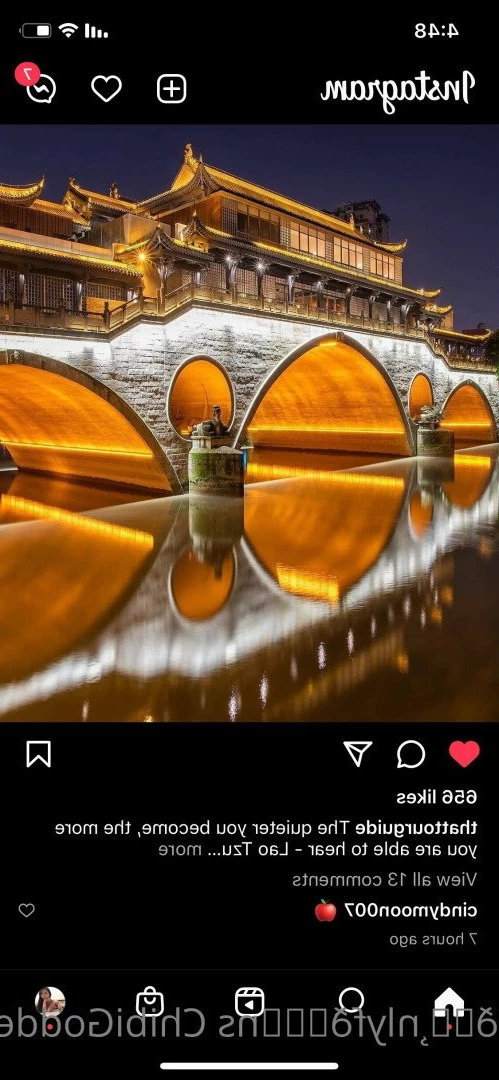
Task: View all 13 comments
Action: [384, 879]
